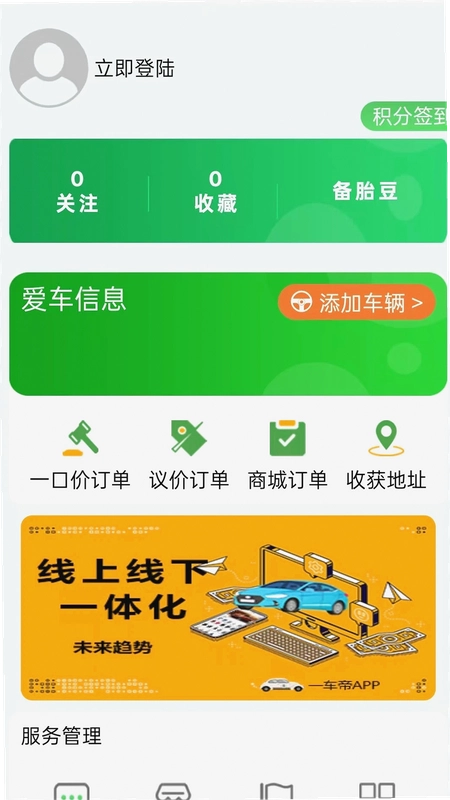450x800 pixels.
Task: Open the default profile avatar
Action: click(x=48, y=68)
